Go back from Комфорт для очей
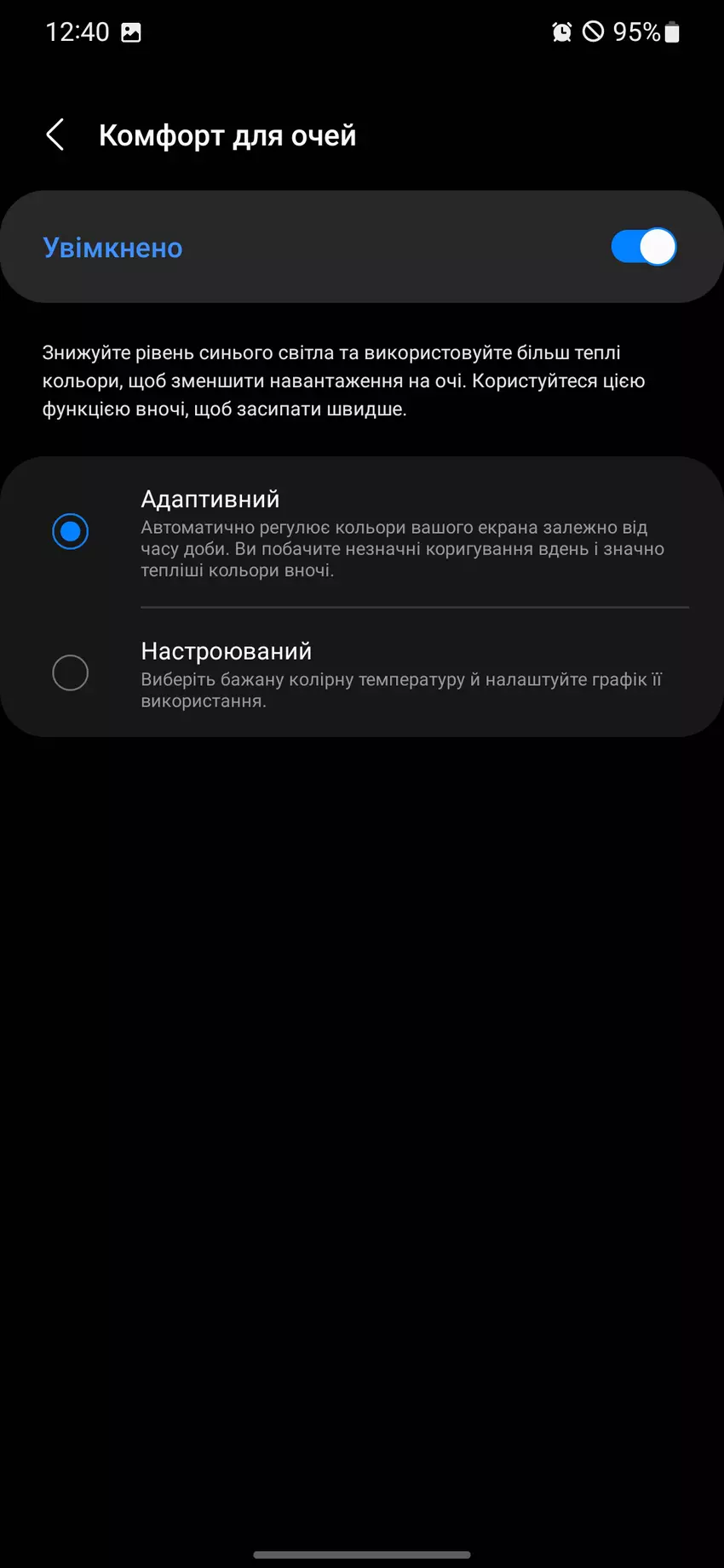 (55, 134)
